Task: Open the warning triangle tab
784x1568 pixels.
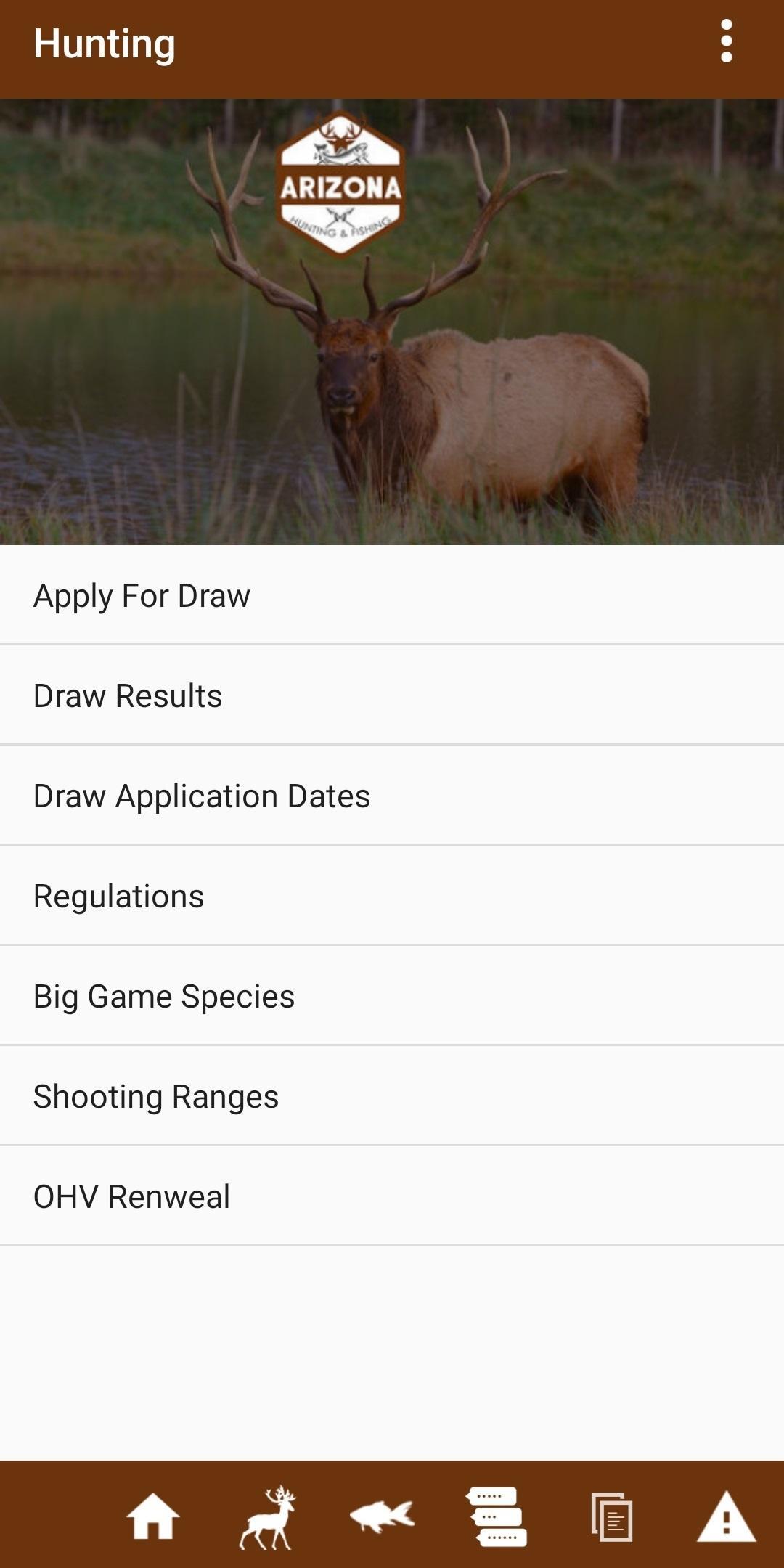Action: 726,1516
